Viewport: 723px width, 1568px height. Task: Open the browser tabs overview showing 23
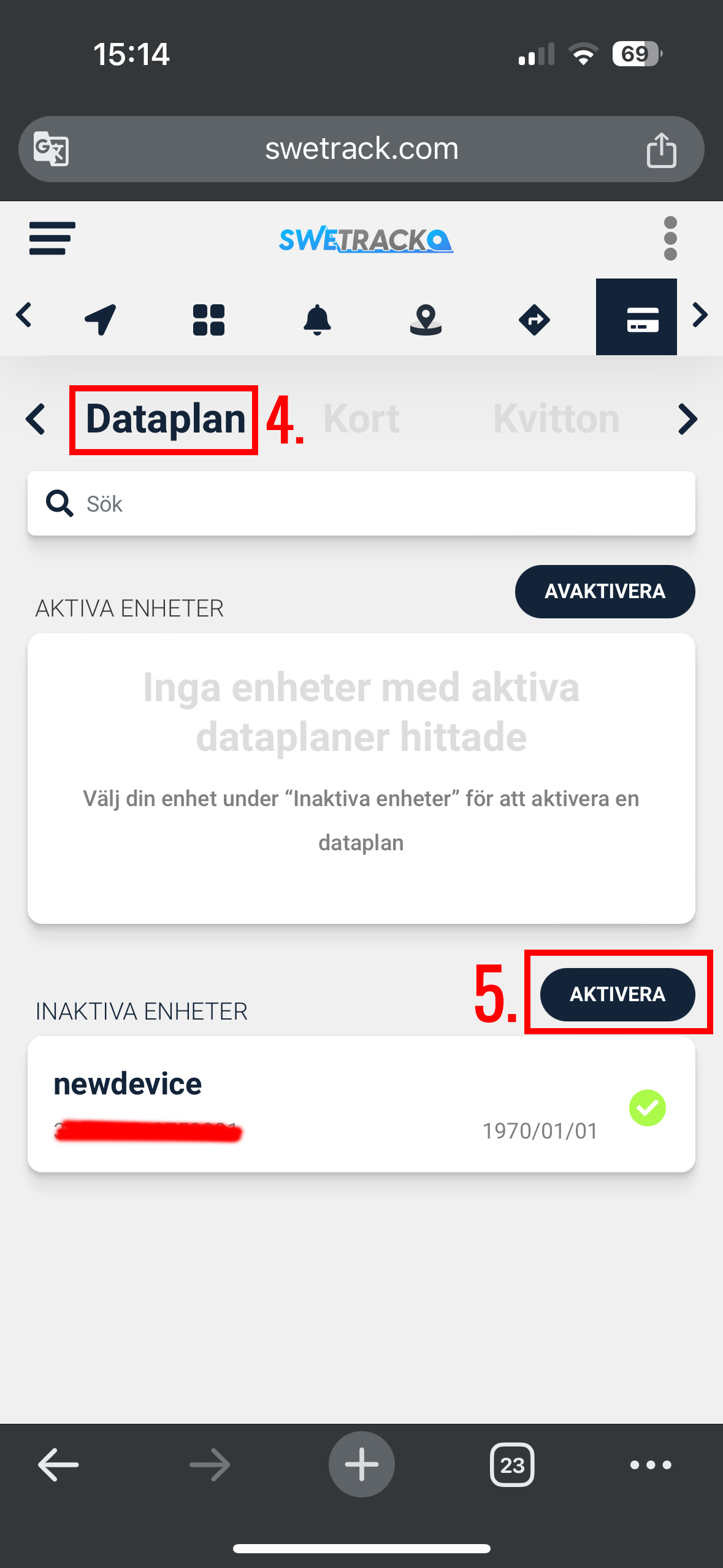click(x=512, y=1465)
